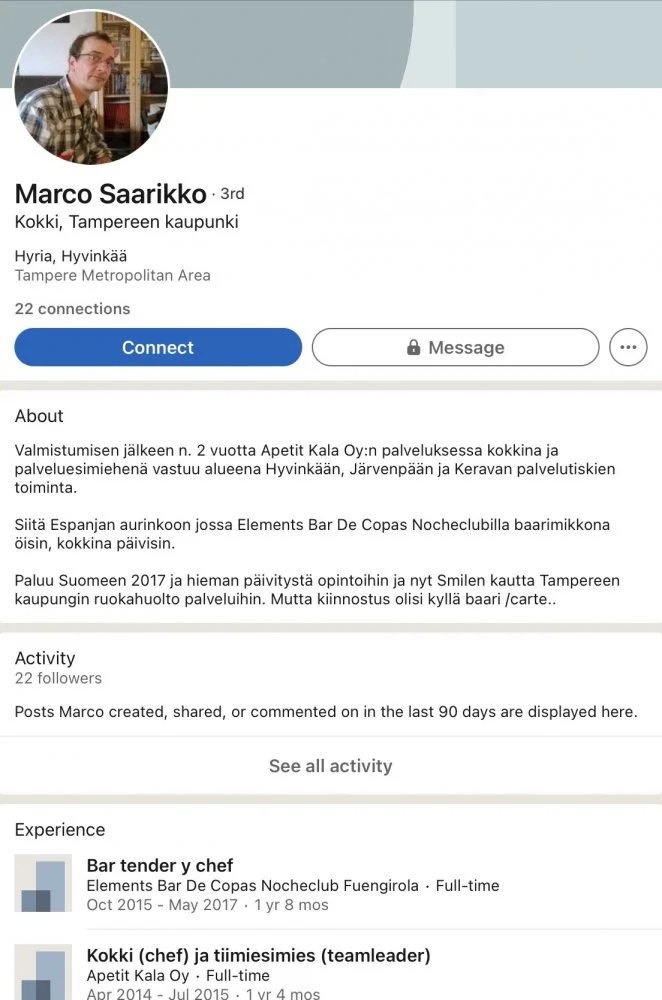View Marco's profile photo
662x1000 pixels.
pos(91,88)
